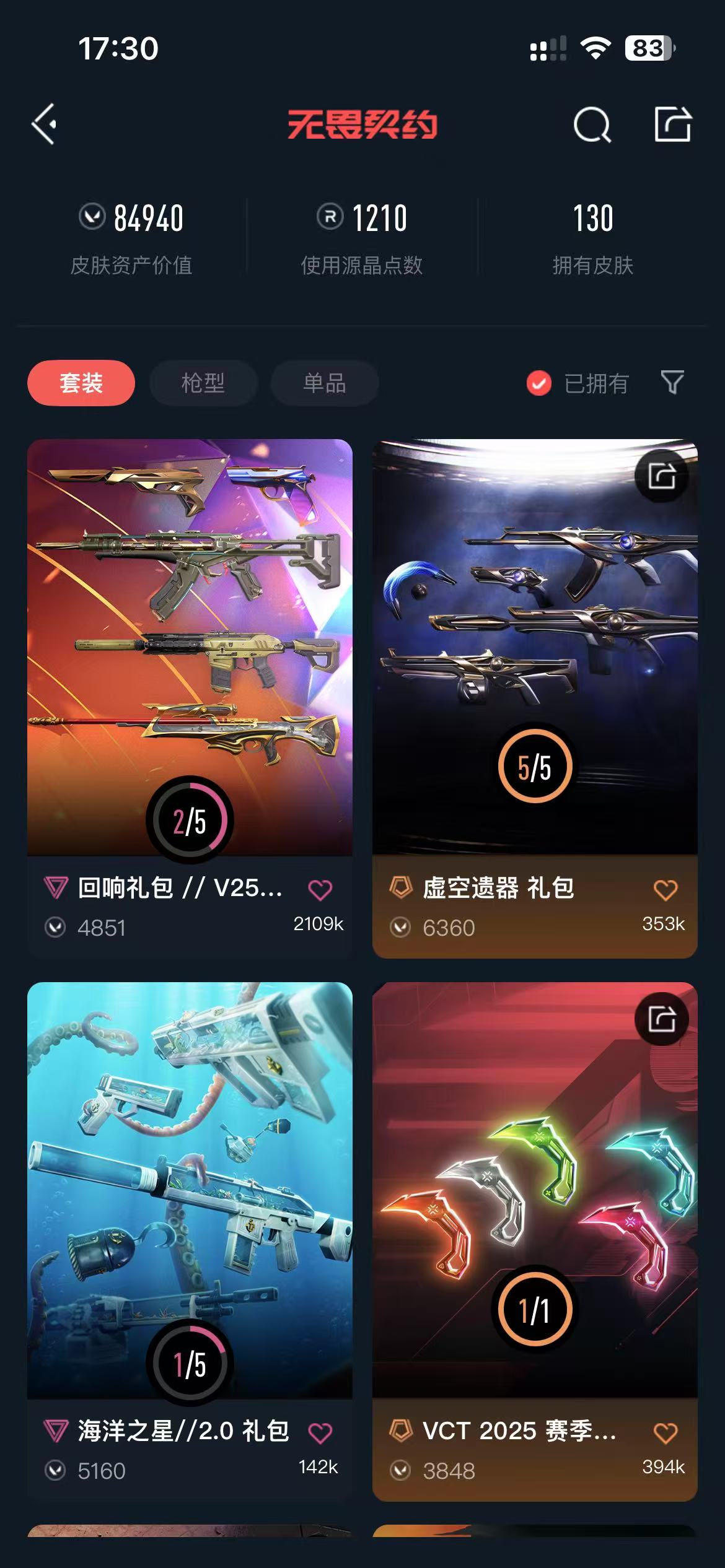Screen dimensions: 725x1568
Task: Favorite the 海洋之星//2.0 礼包
Action: point(320,1433)
